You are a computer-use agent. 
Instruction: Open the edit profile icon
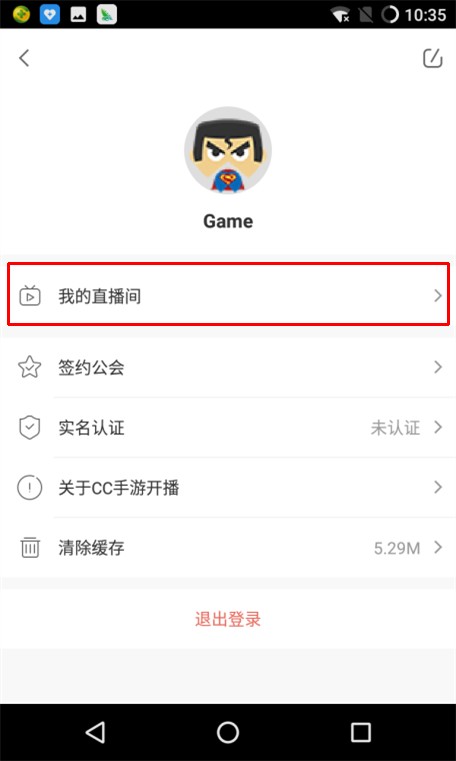pyautogui.click(x=432, y=58)
